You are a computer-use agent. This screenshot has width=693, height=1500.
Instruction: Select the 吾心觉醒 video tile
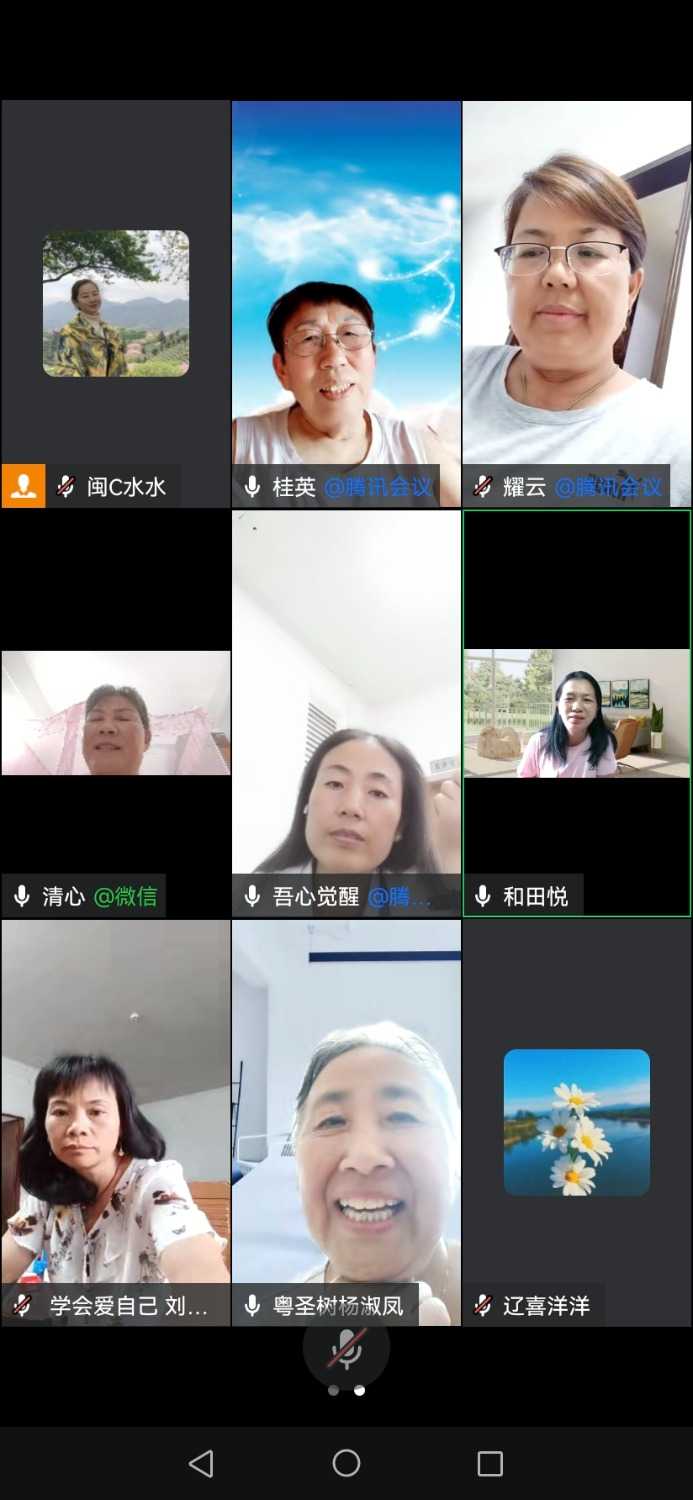tap(346, 713)
